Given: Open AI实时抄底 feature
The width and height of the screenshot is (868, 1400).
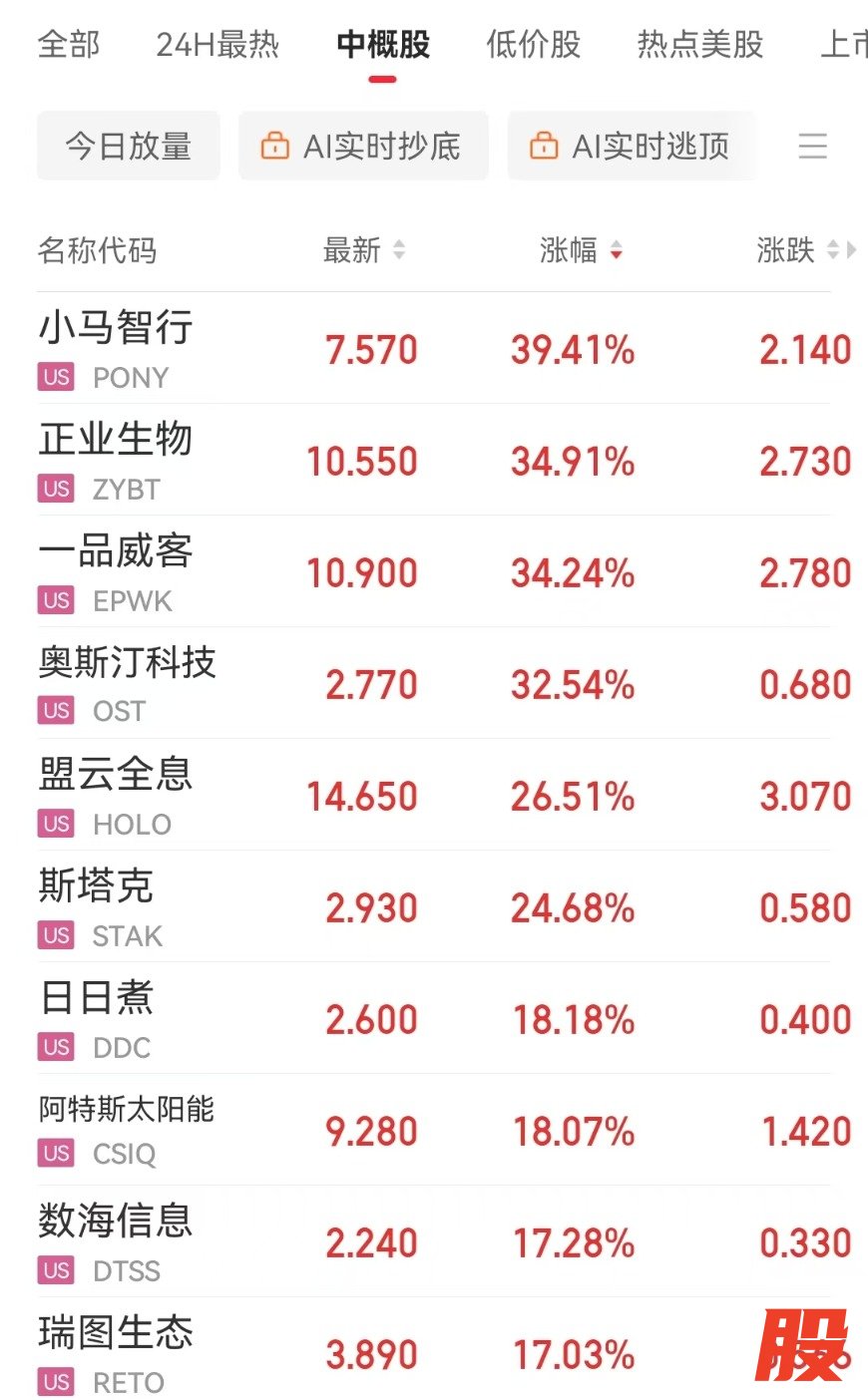Looking at the screenshot, I should pyautogui.click(x=362, y=147).
